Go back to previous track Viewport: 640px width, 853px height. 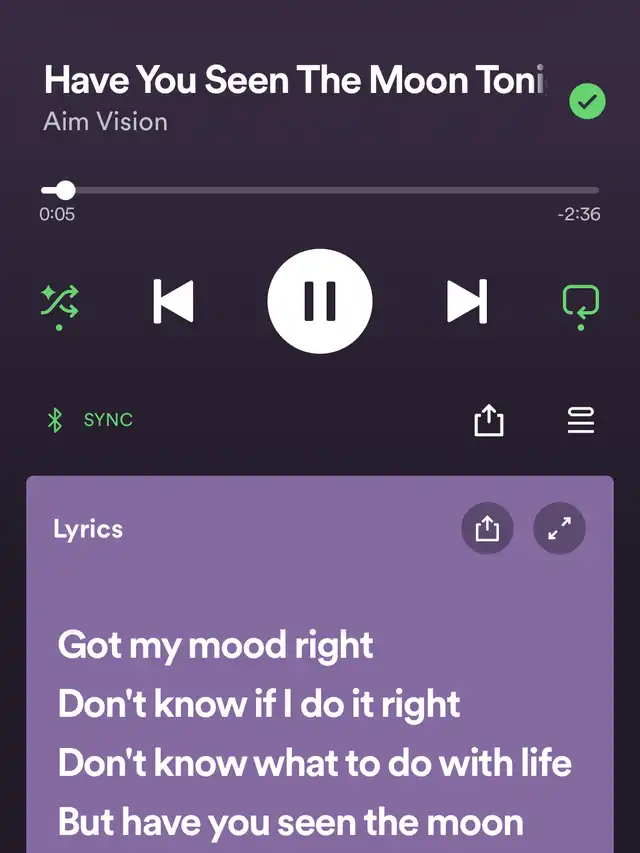point(173,301)
